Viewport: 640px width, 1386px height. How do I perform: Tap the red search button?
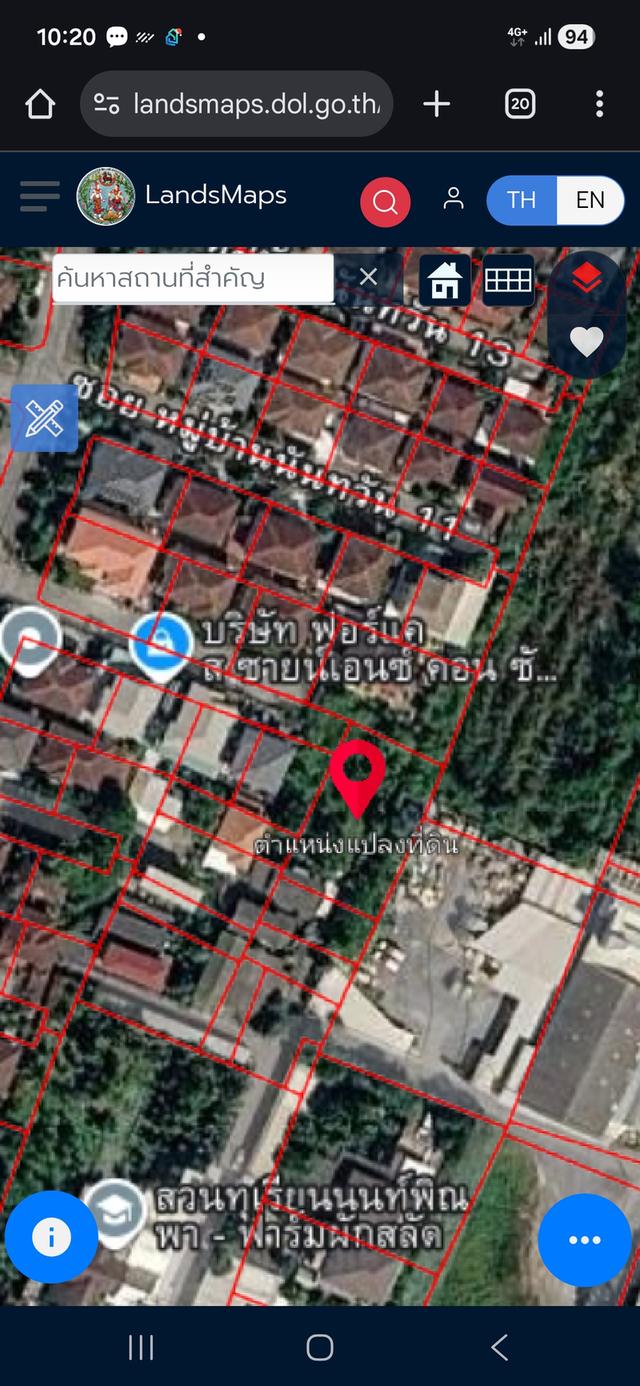(x=385, y=203)
